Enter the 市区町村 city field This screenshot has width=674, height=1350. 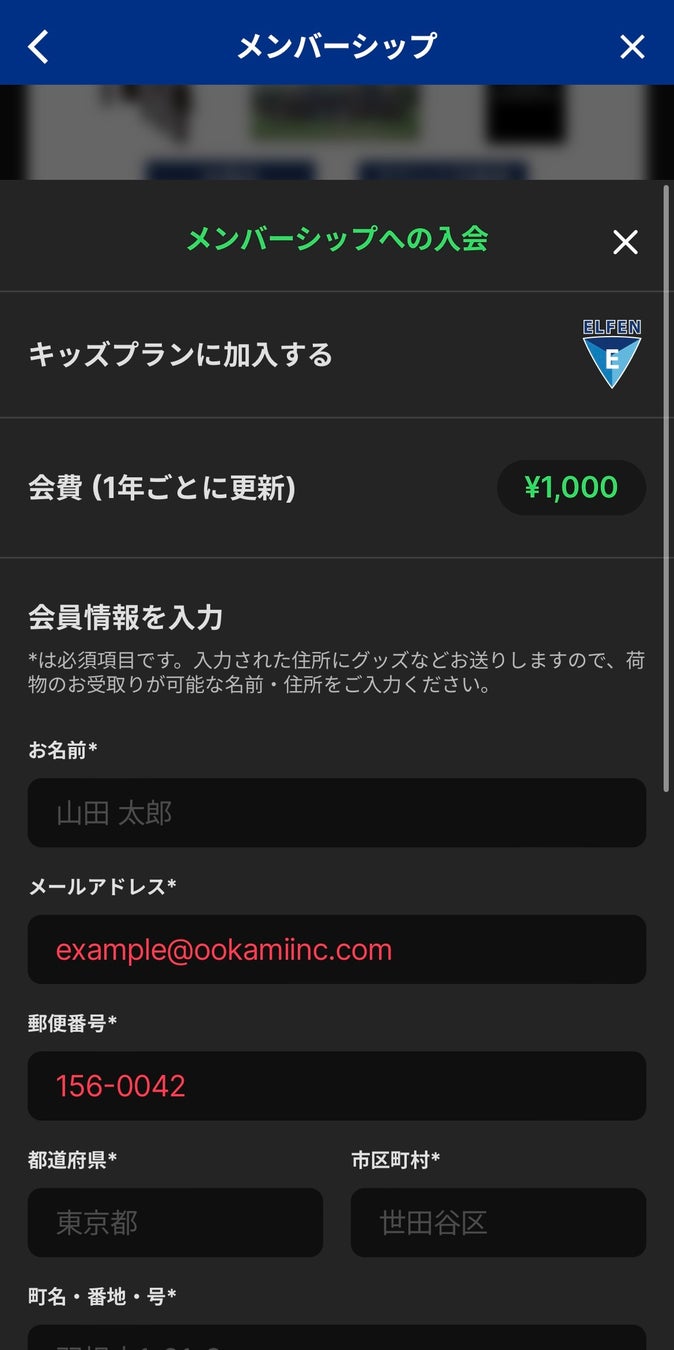click(x=498, y=1222)
